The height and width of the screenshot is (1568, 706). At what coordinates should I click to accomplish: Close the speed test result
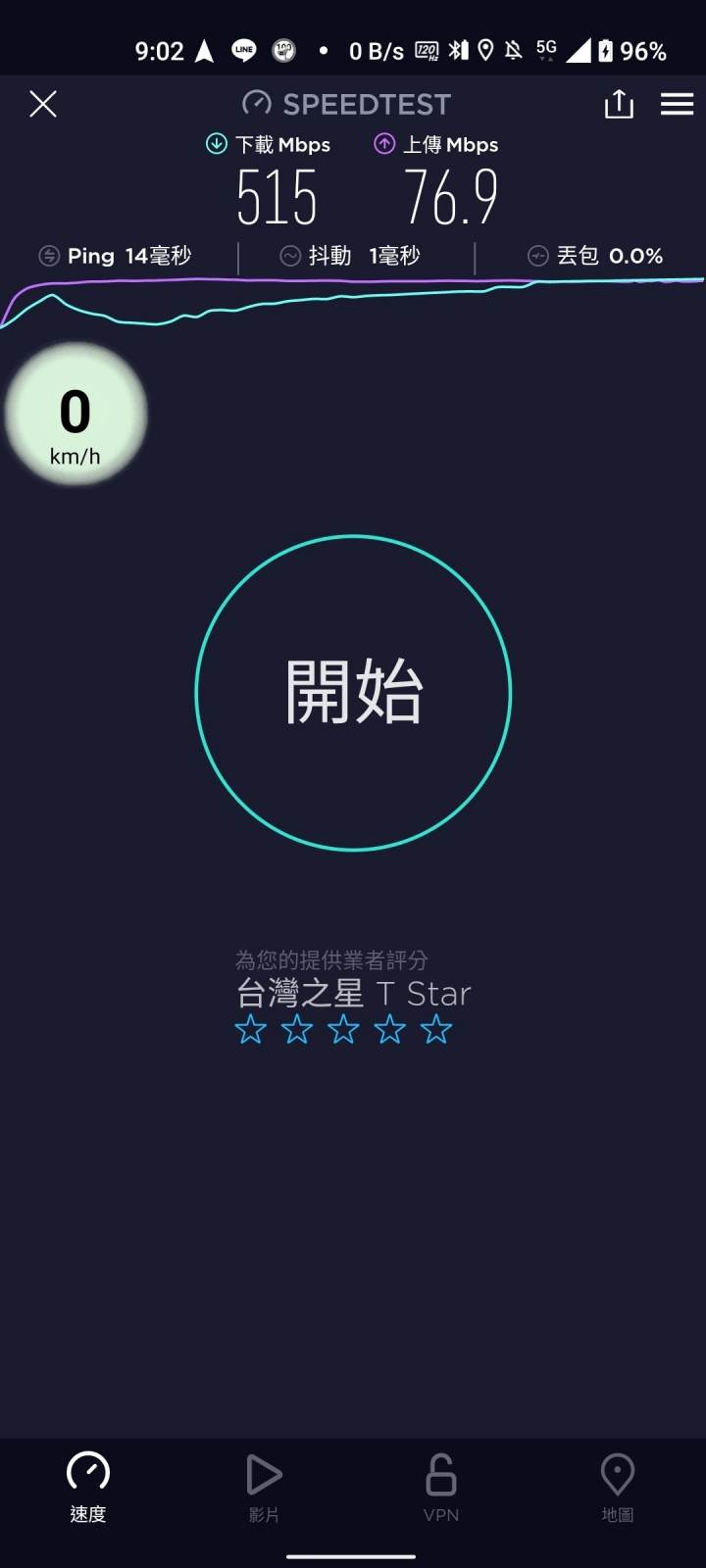click(43, 104)
